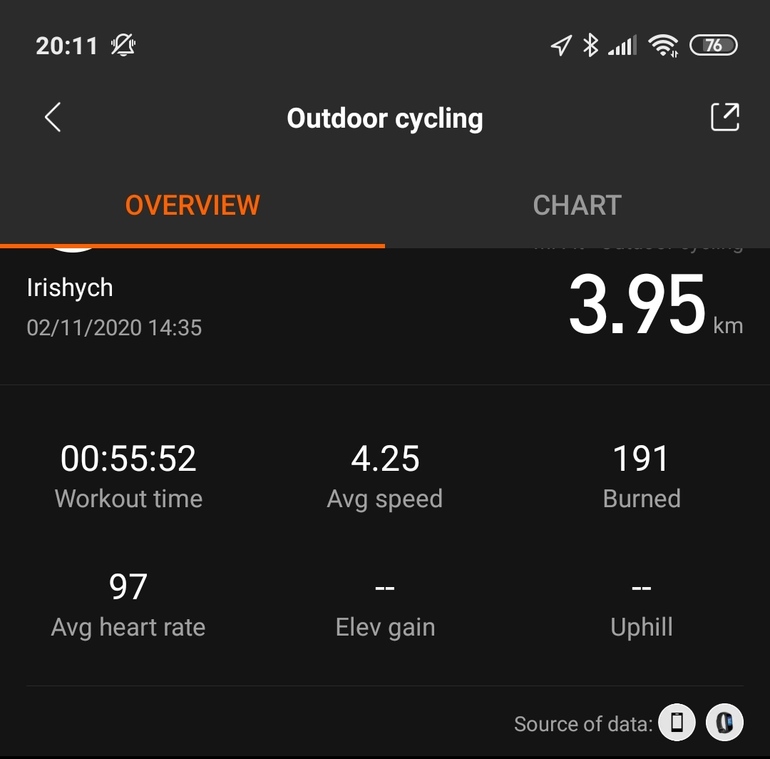Share this outdoor cycling workout
The image size is (770, 759).
(724, 117)
